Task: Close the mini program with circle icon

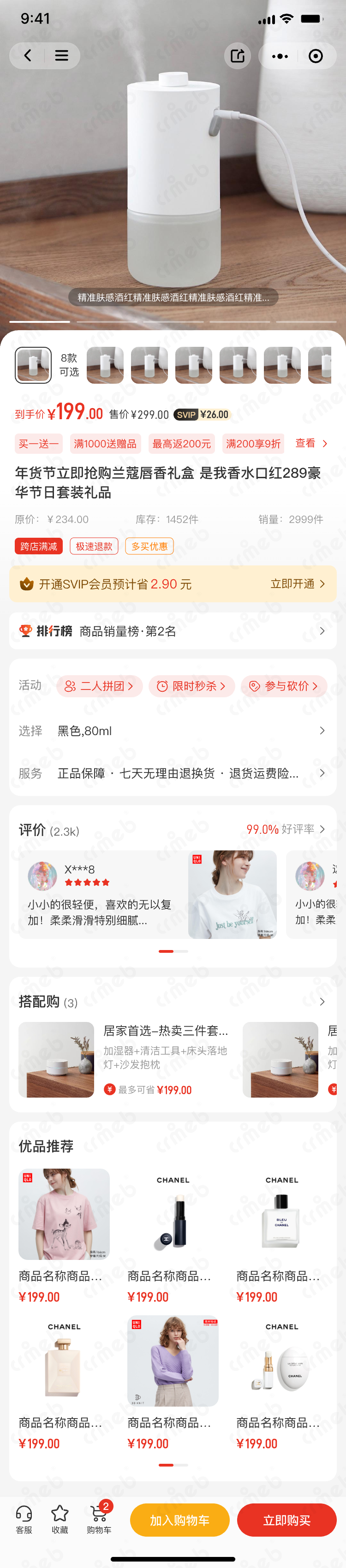Action: [316, 56]
